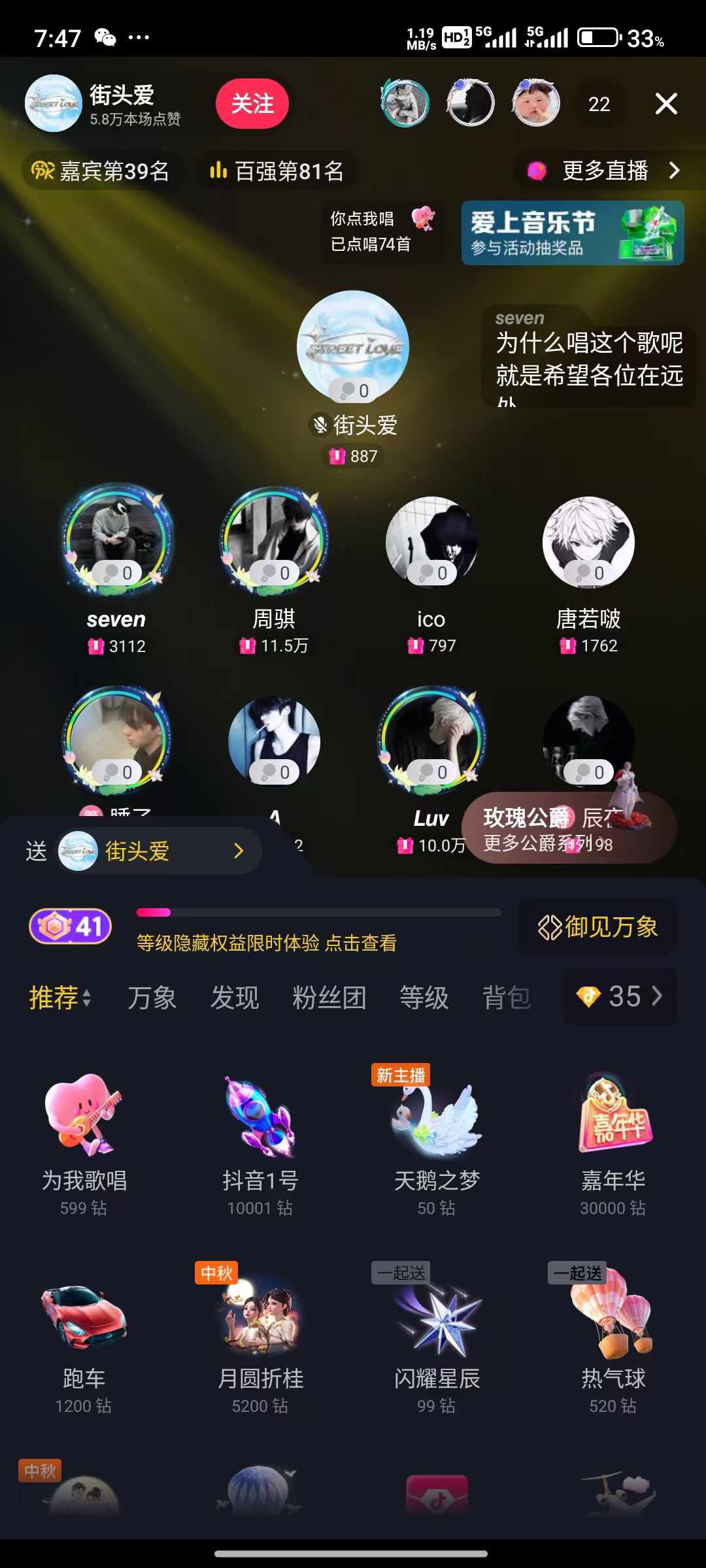
Task: Open 更多直播 for more live streams
Action: pyautogui.click(x=605, y=171)
